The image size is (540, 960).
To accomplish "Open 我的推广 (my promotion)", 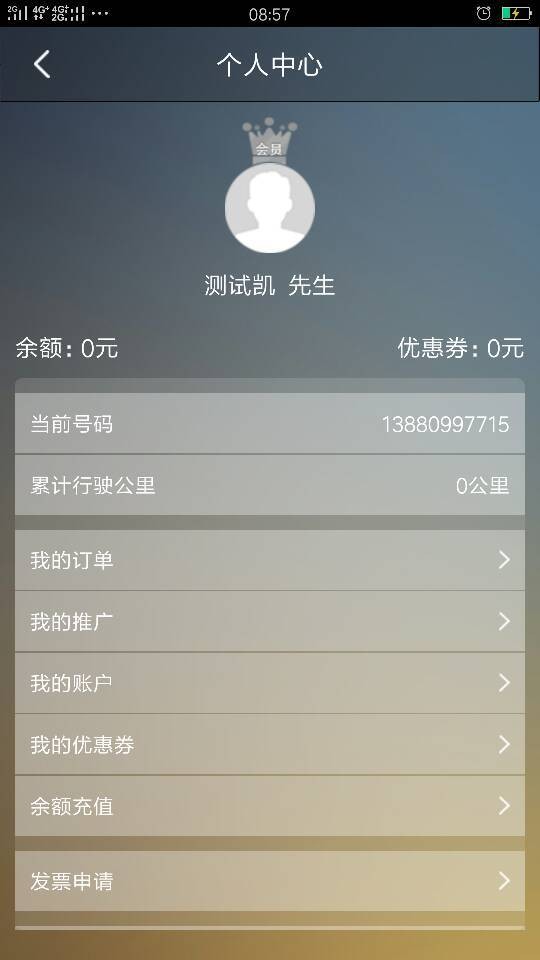I will tap(270, 621).
